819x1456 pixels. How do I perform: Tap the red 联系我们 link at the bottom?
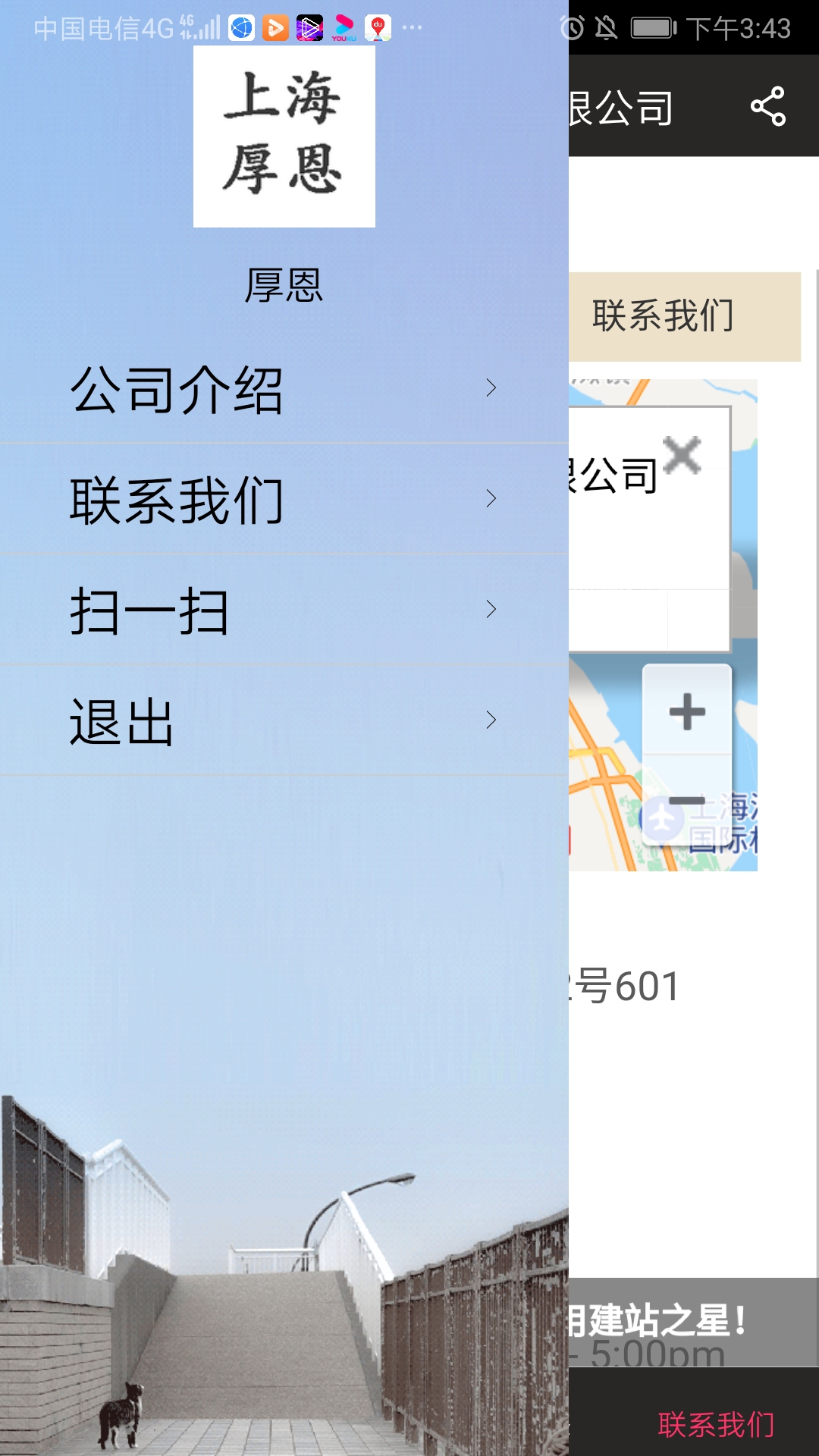tap(716, 1426)
